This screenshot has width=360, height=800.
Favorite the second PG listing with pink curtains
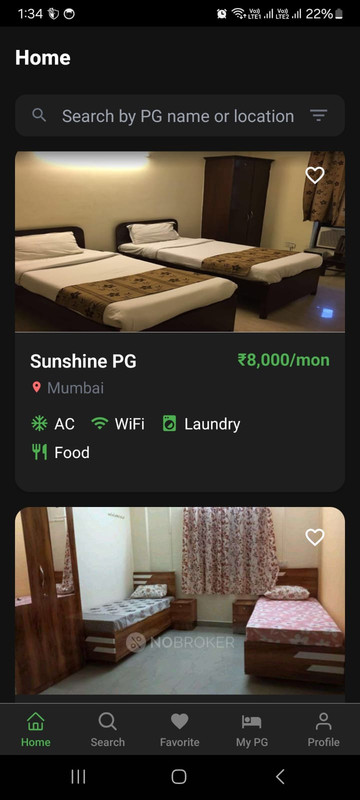315,537
